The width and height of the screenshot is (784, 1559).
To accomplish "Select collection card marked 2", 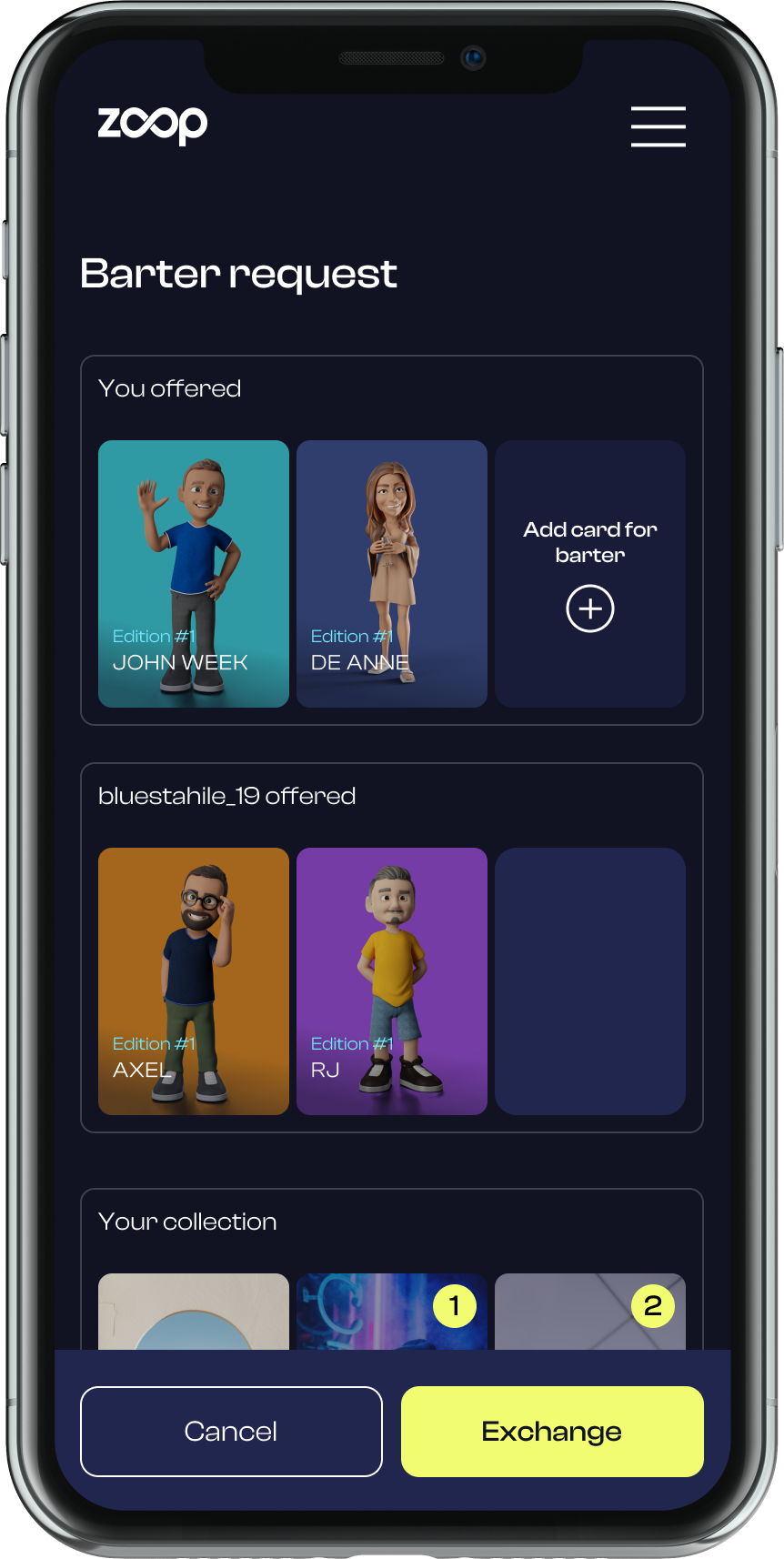I will click(x=590, y=1312).
